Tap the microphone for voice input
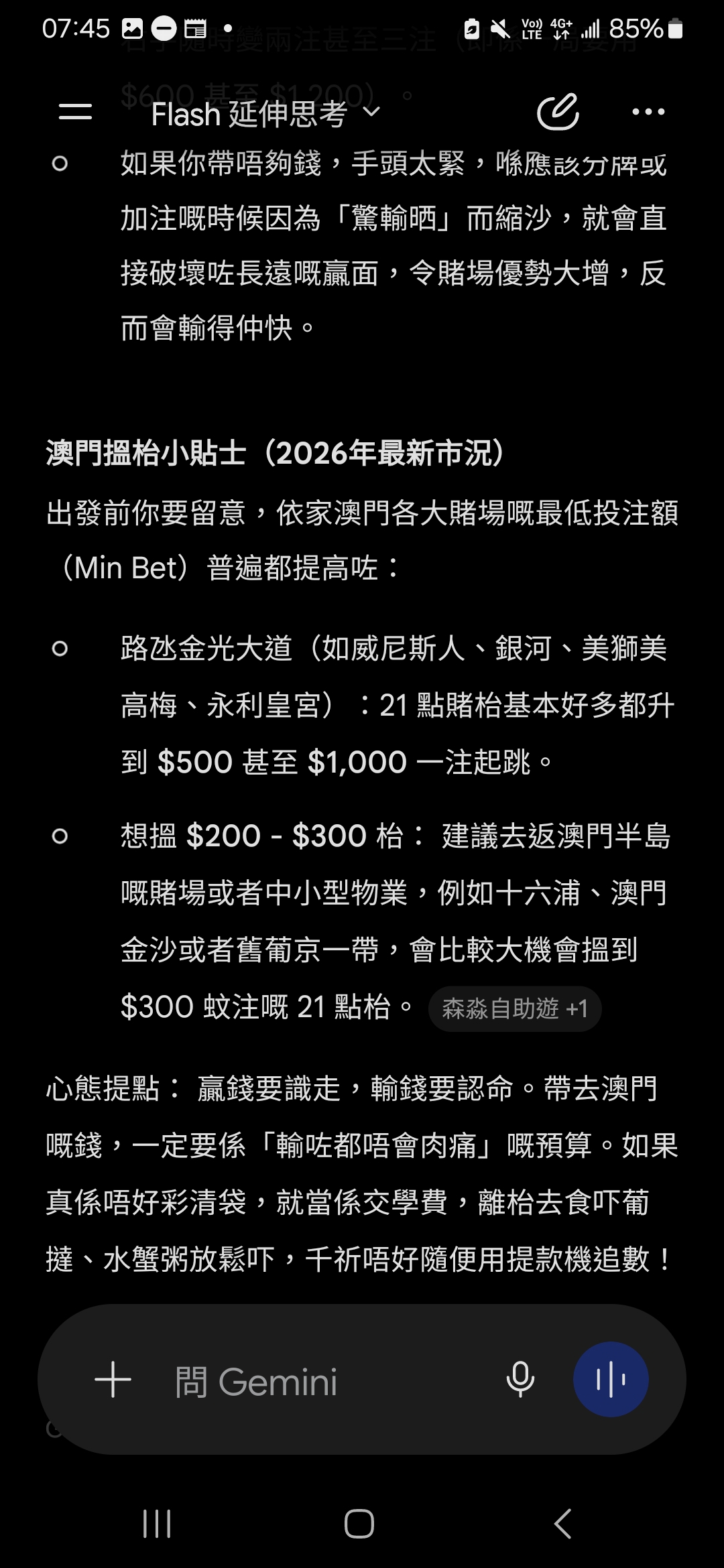Image resolution: width=724 pixels, height=1568 pixels. pos(520,1380)
